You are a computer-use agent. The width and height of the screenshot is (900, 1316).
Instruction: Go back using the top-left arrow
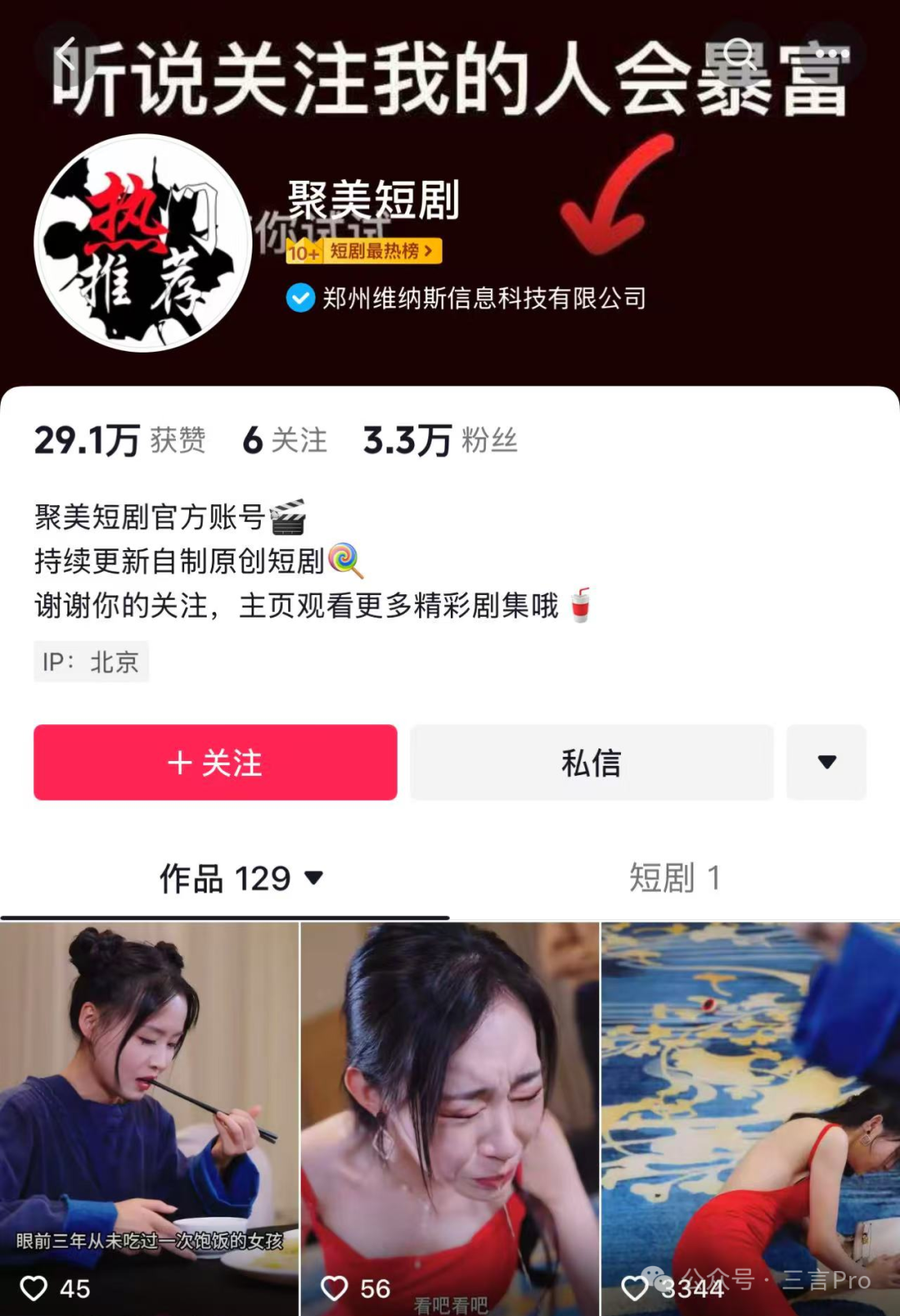coord(67,55)
